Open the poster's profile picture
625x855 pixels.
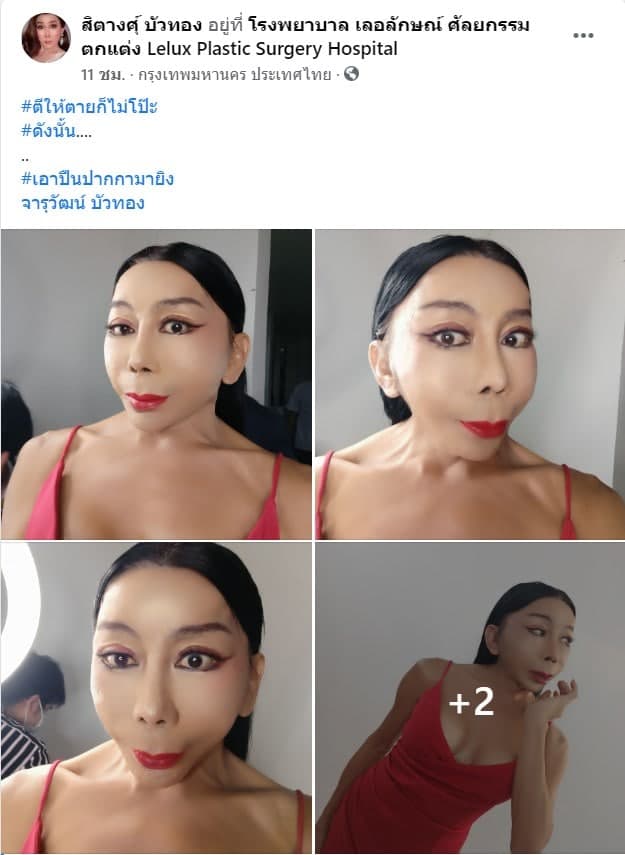pyautogui.click(x=46, y=38)
